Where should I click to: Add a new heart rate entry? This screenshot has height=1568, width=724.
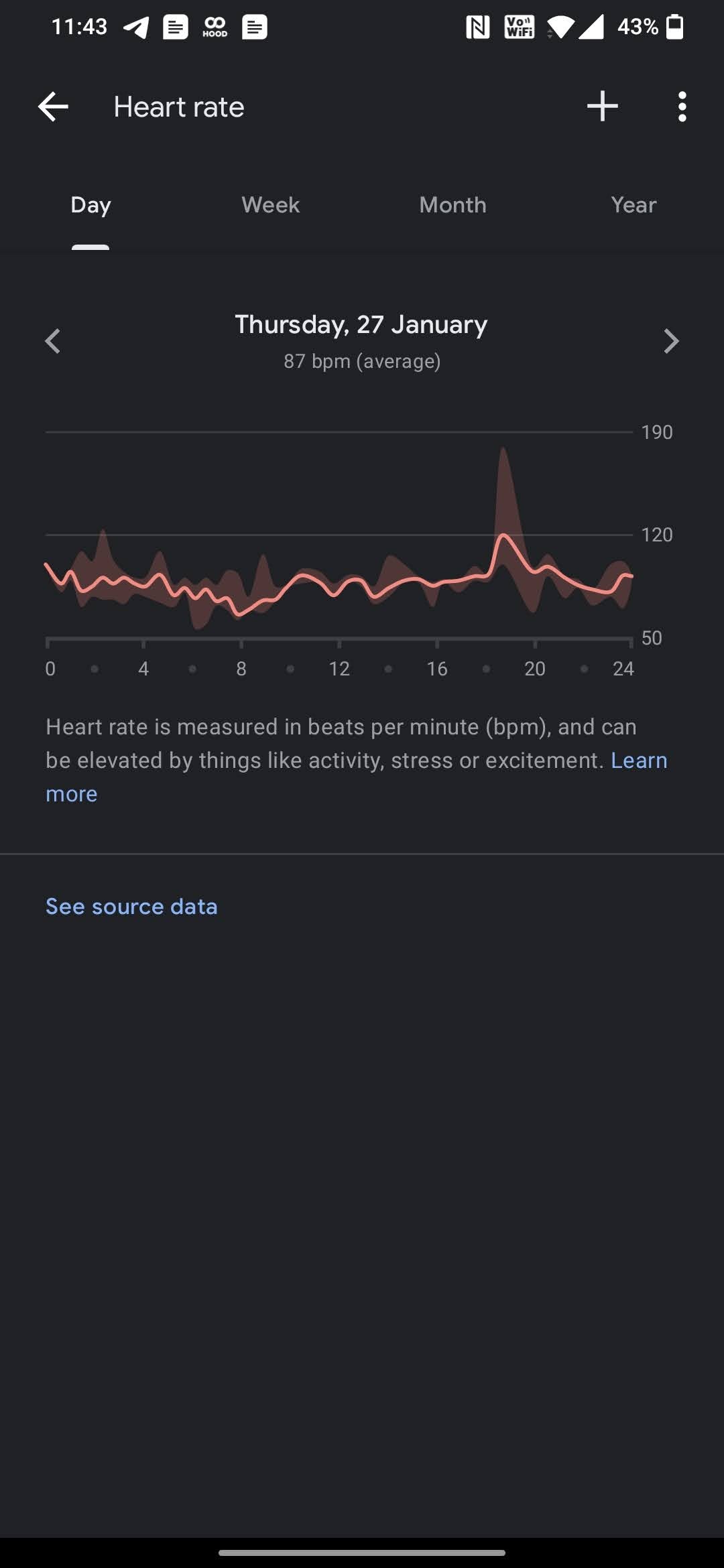click(x=602, y=107)
